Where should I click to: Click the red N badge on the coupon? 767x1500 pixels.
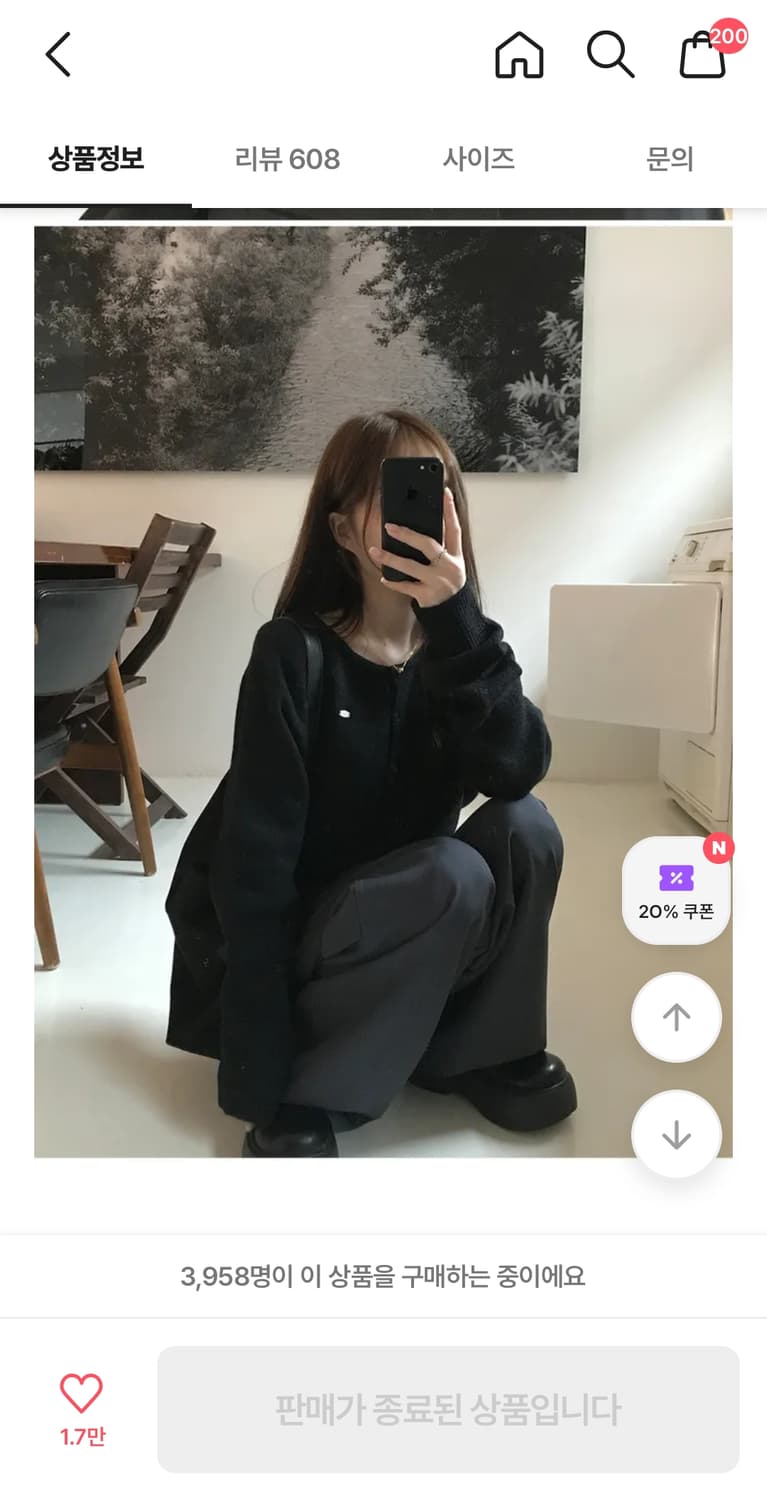pos(718,848)
